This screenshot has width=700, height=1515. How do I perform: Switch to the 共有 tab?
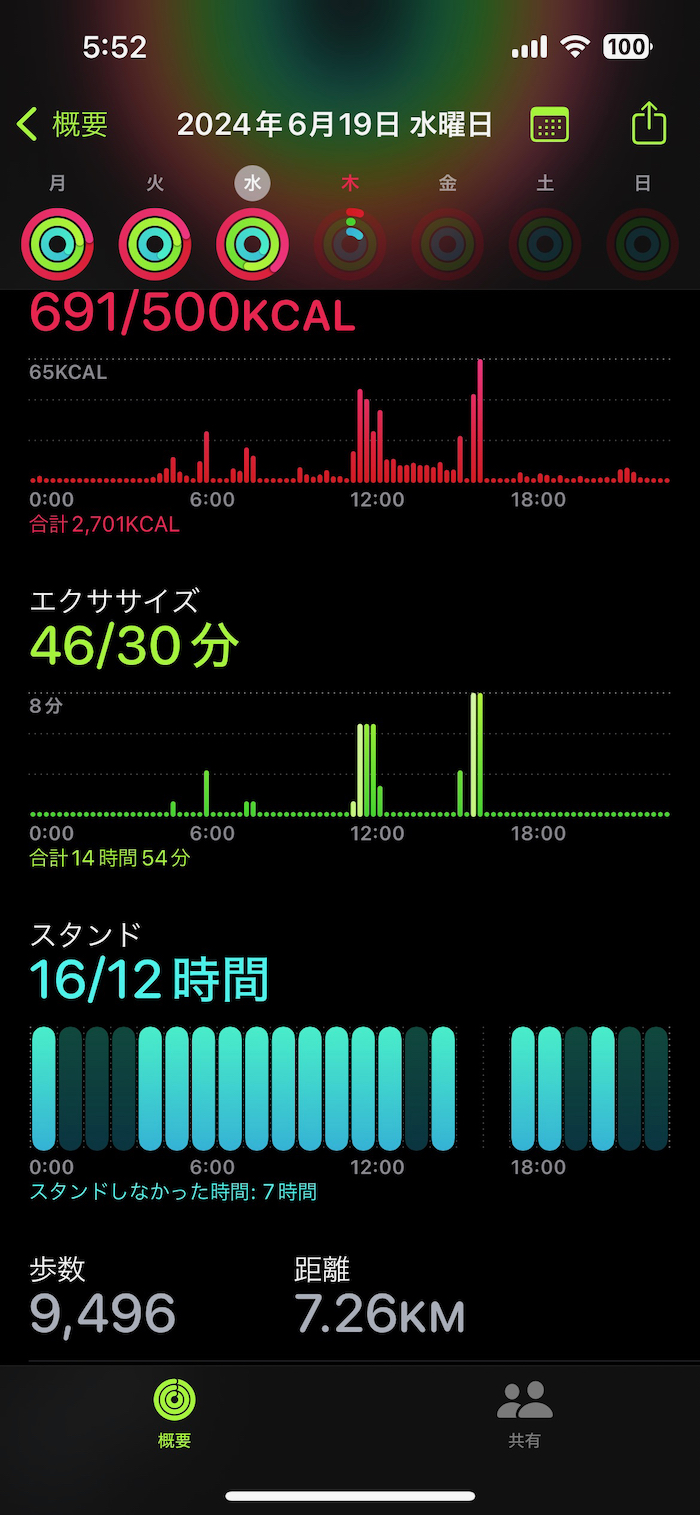tap(524, 1413)
